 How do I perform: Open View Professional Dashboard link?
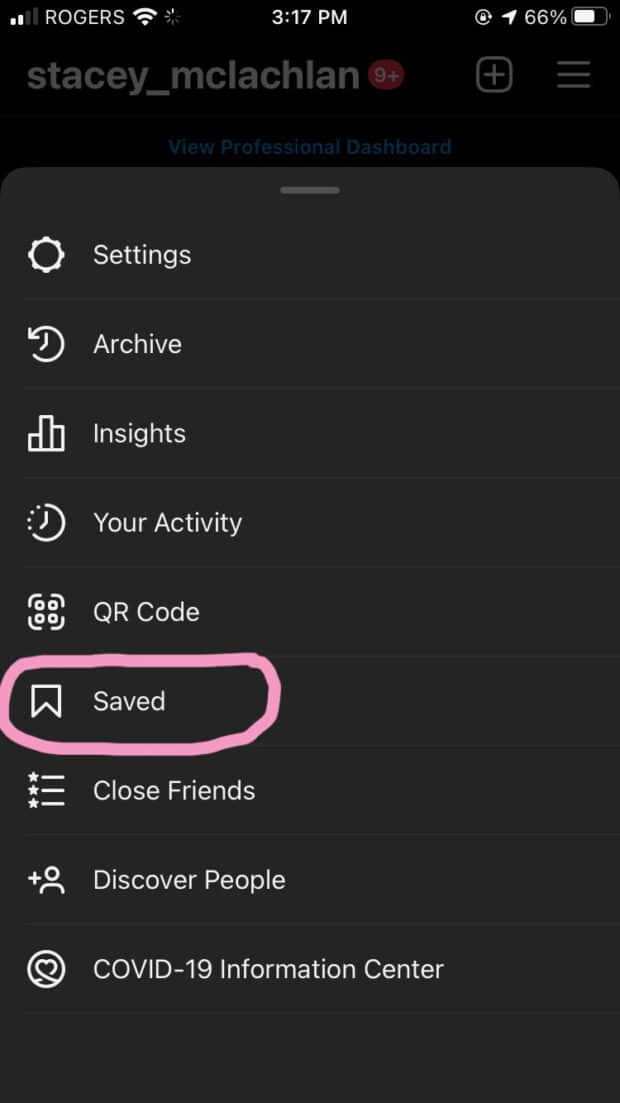pos(310,147)
